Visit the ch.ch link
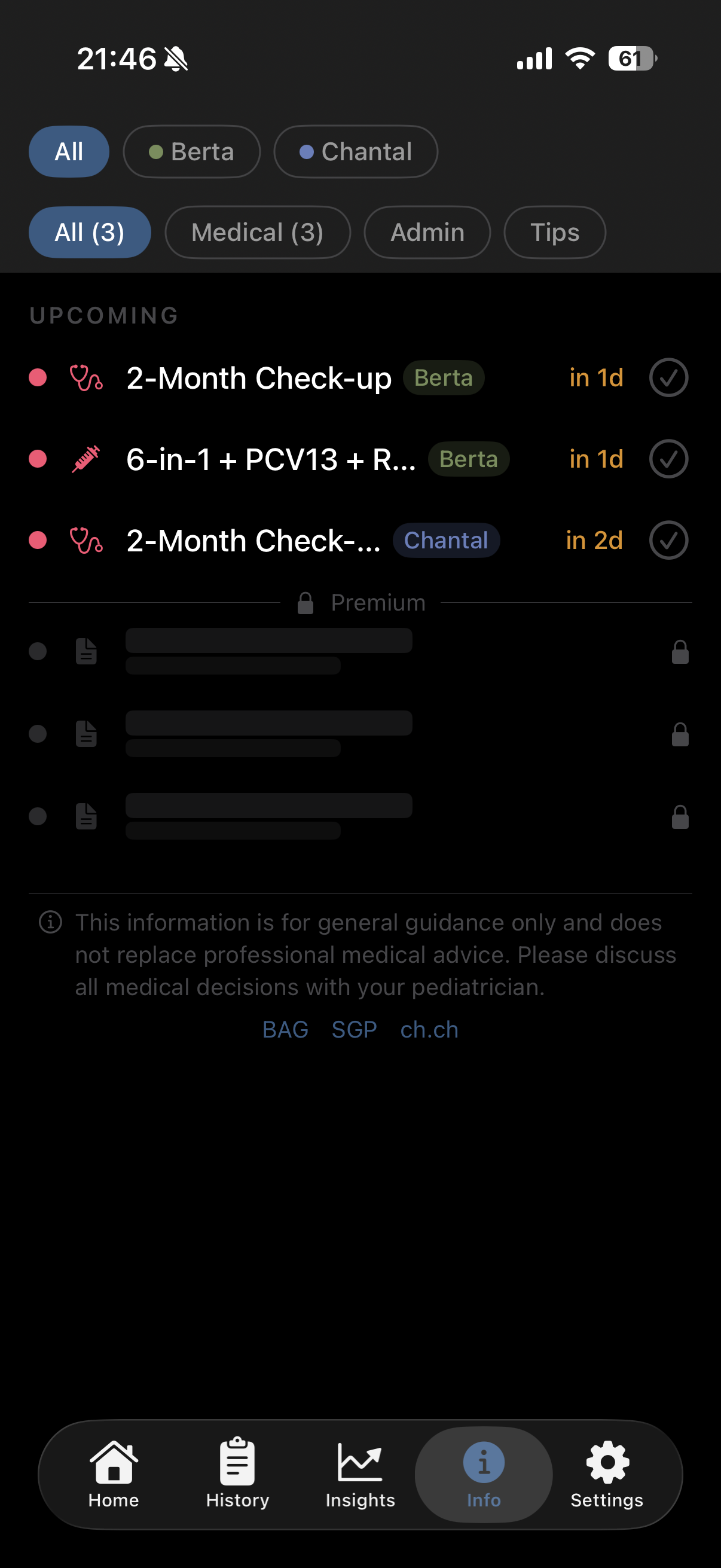721x1568 pixels. click(x=429, y=1030)
